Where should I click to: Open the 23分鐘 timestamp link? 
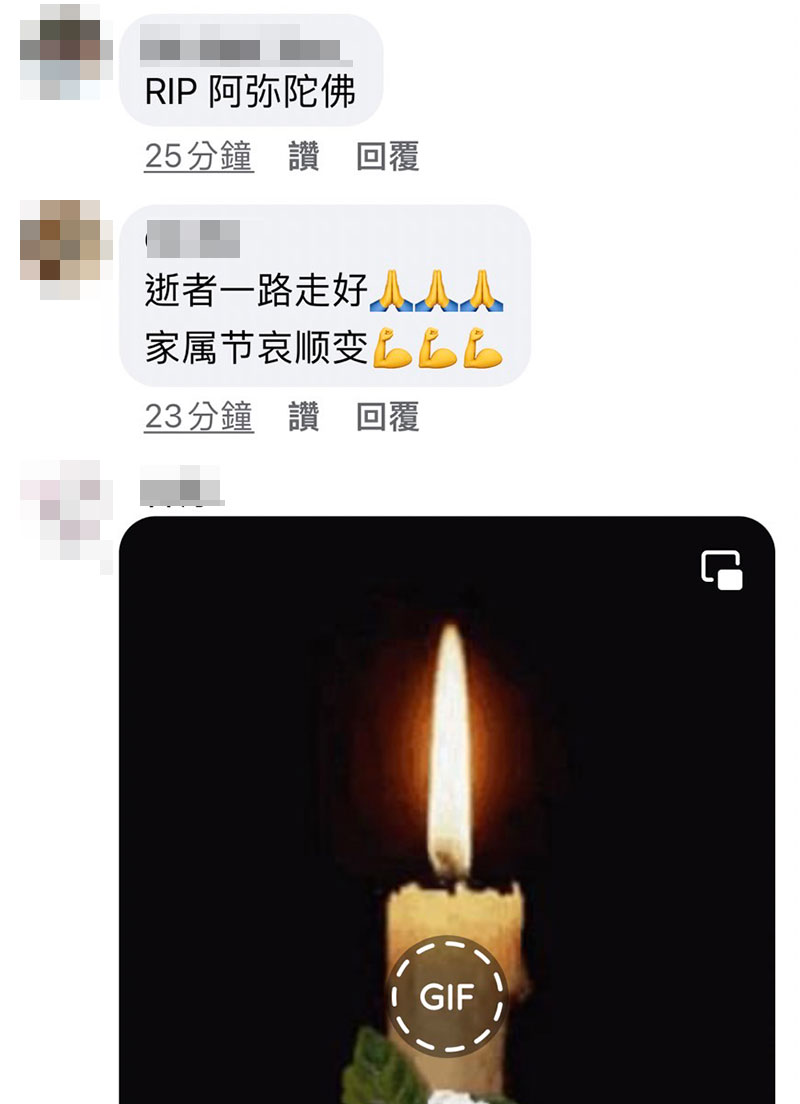(x=198, y=417)
